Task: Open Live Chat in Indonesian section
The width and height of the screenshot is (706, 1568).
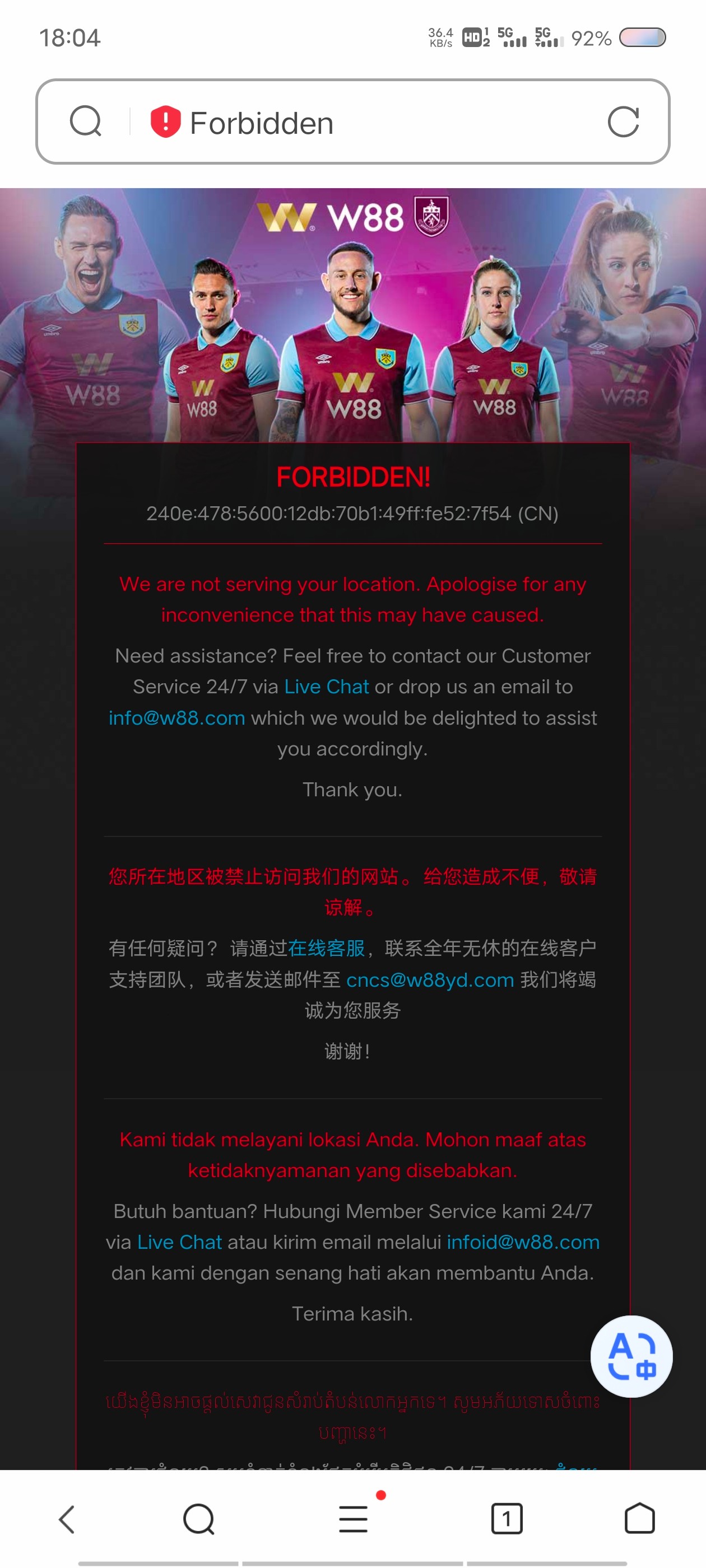Action: 179,1242
